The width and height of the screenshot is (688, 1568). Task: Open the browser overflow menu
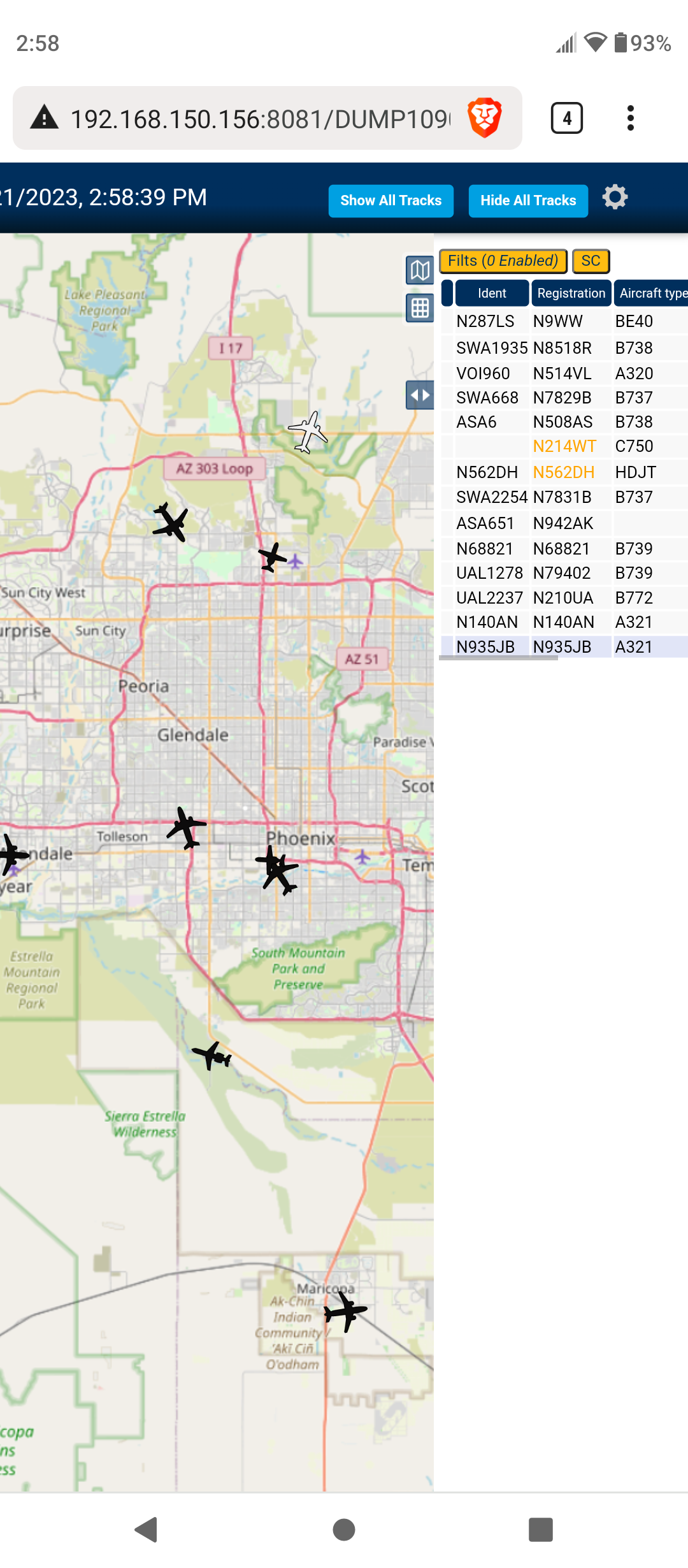point(631,118)
